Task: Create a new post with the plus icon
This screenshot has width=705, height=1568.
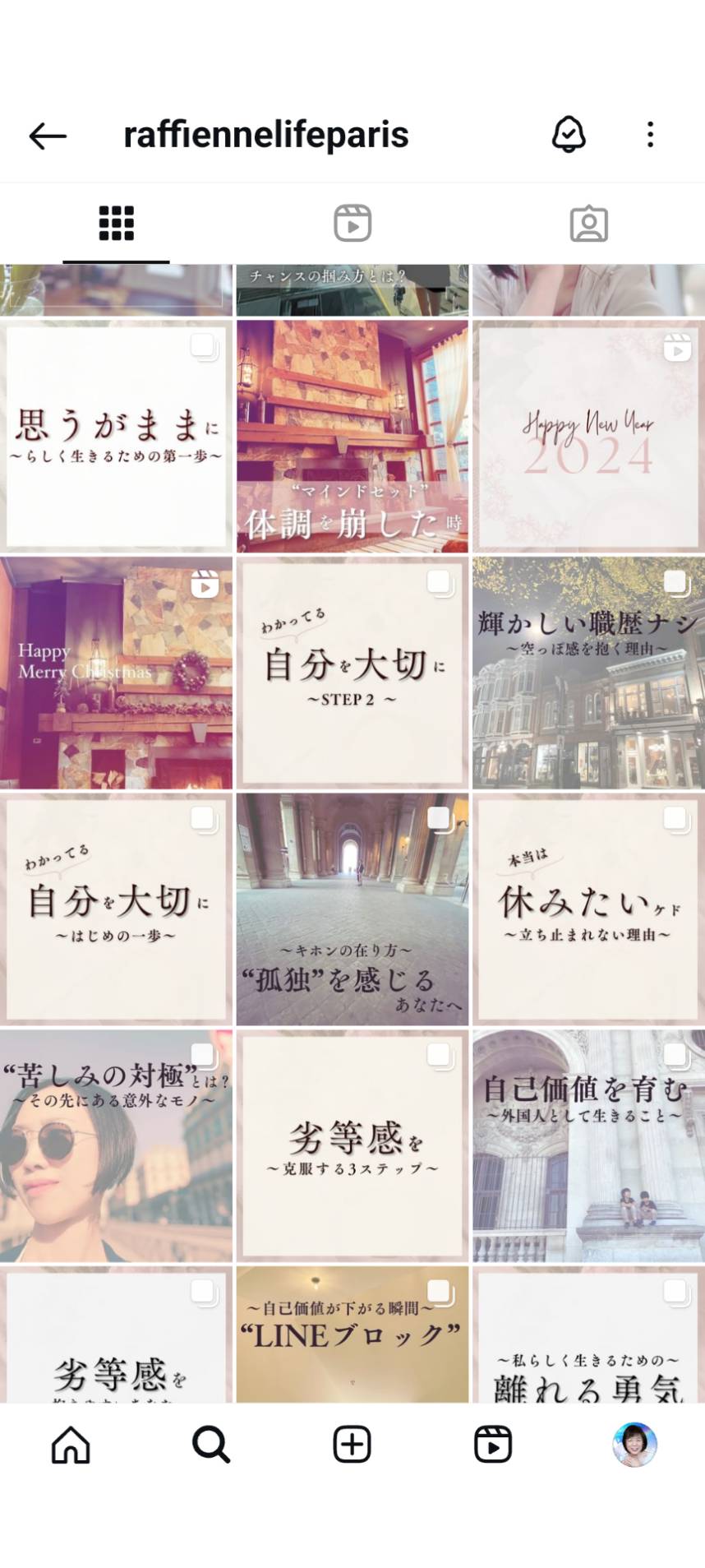Action: click(x=352, y=1445)
